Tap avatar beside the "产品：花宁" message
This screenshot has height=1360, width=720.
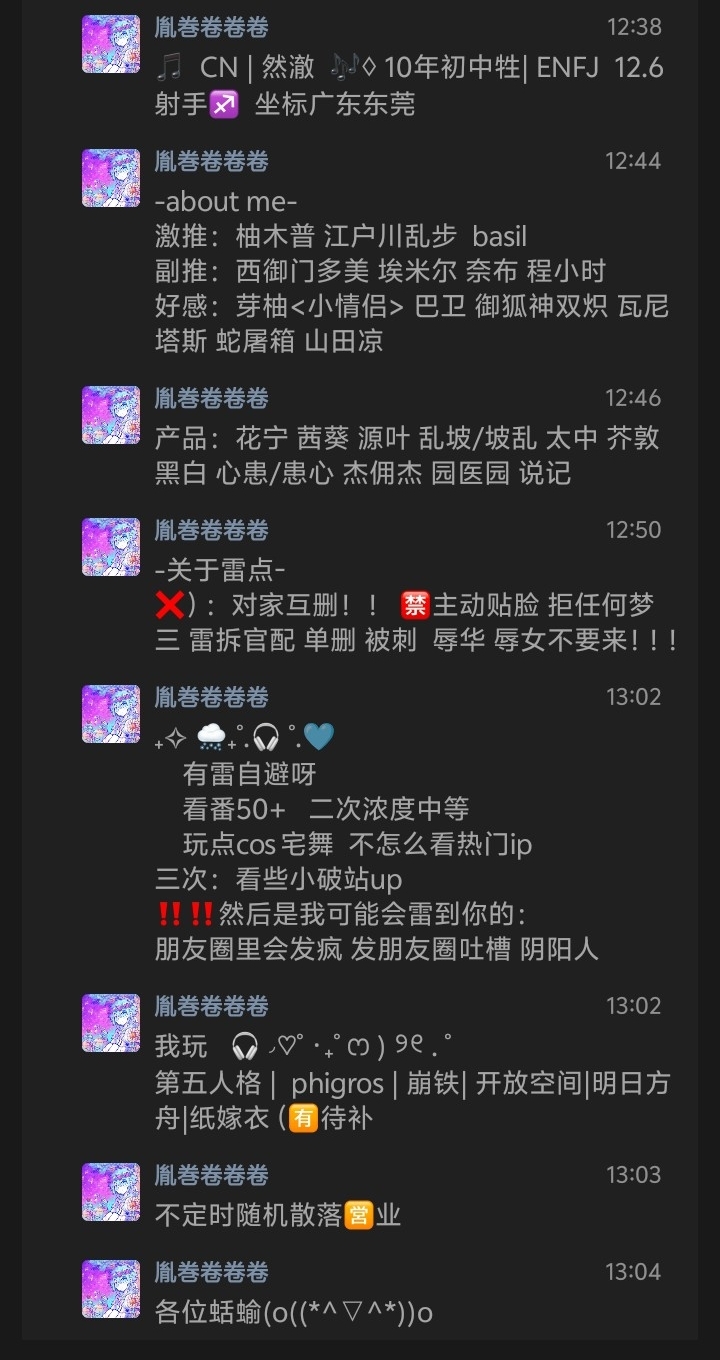coord(111,415)
